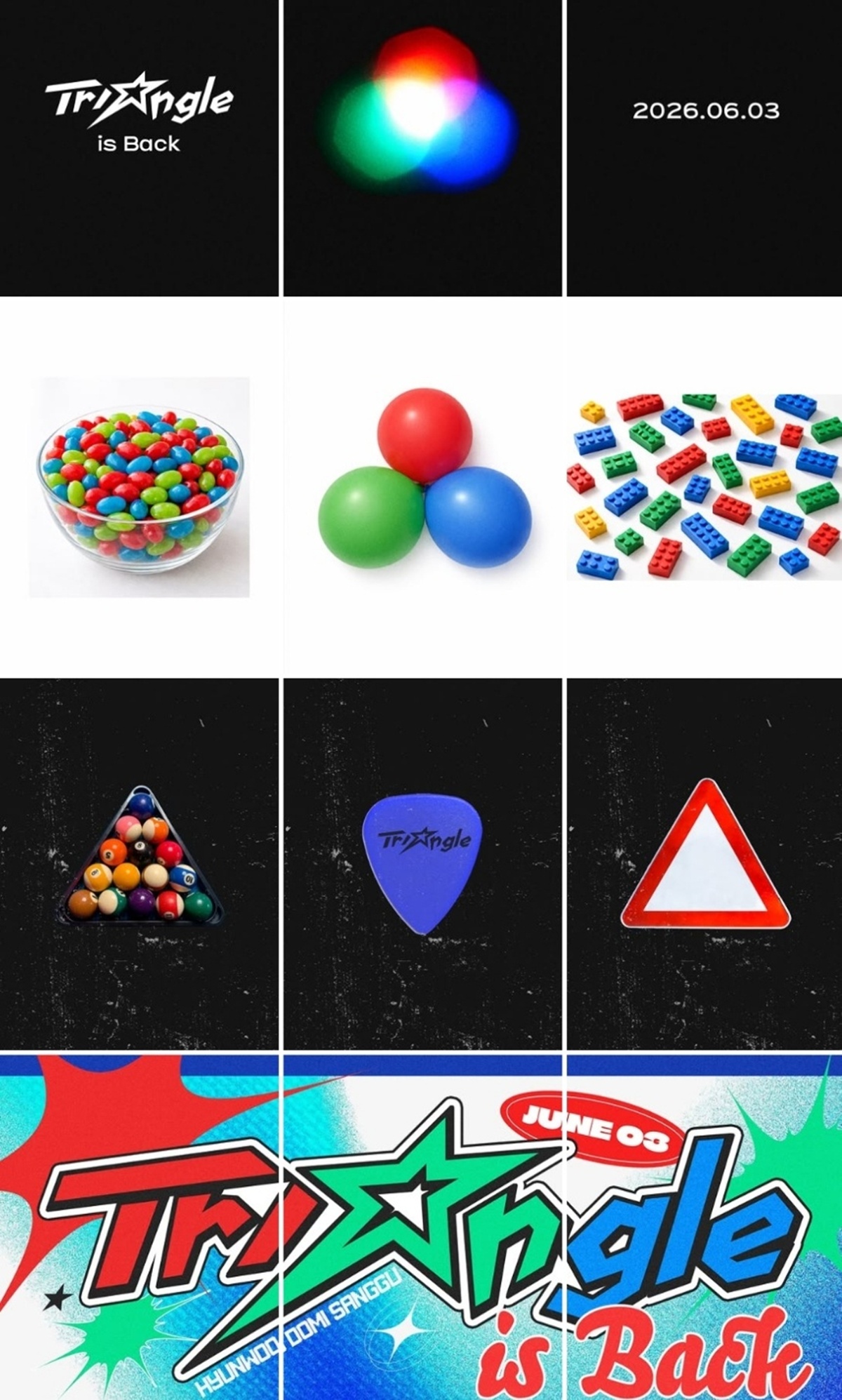This screenshot has height=1400, width=842.
Task: Open the 'Triangle is Back' logo post
Action: point(139,147)
